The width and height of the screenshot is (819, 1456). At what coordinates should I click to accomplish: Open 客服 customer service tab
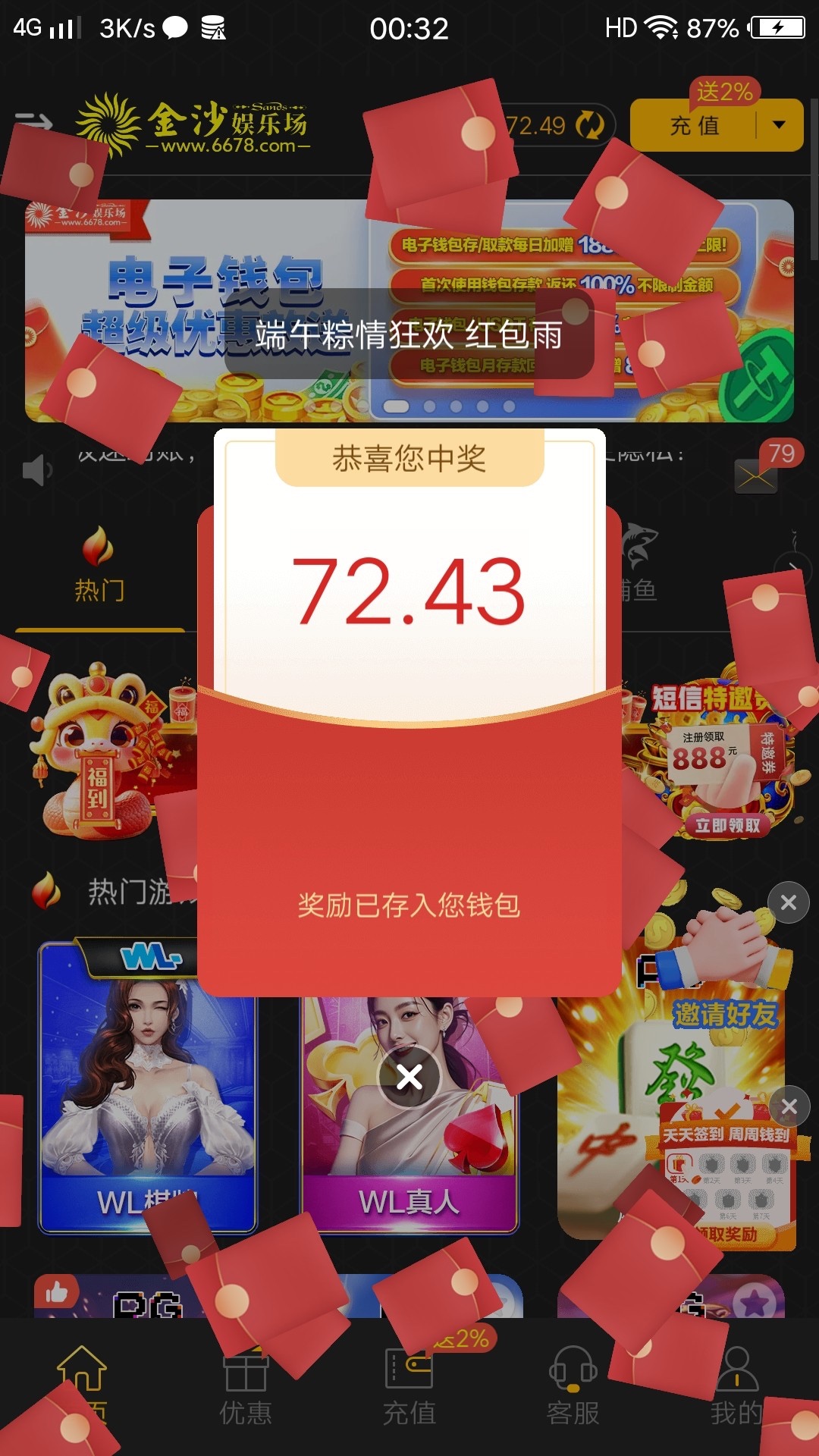click(573, 1388)
